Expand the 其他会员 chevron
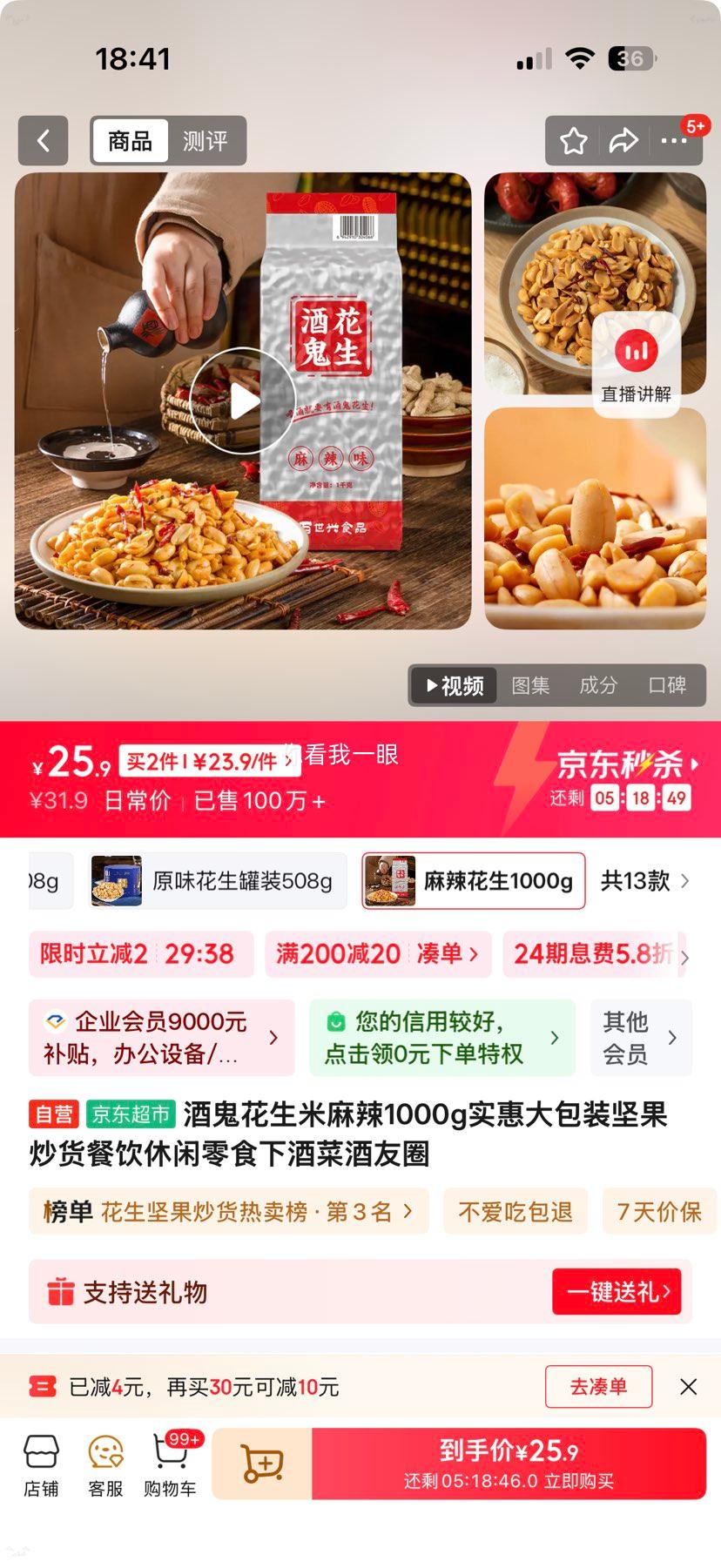 point(671,1037)
